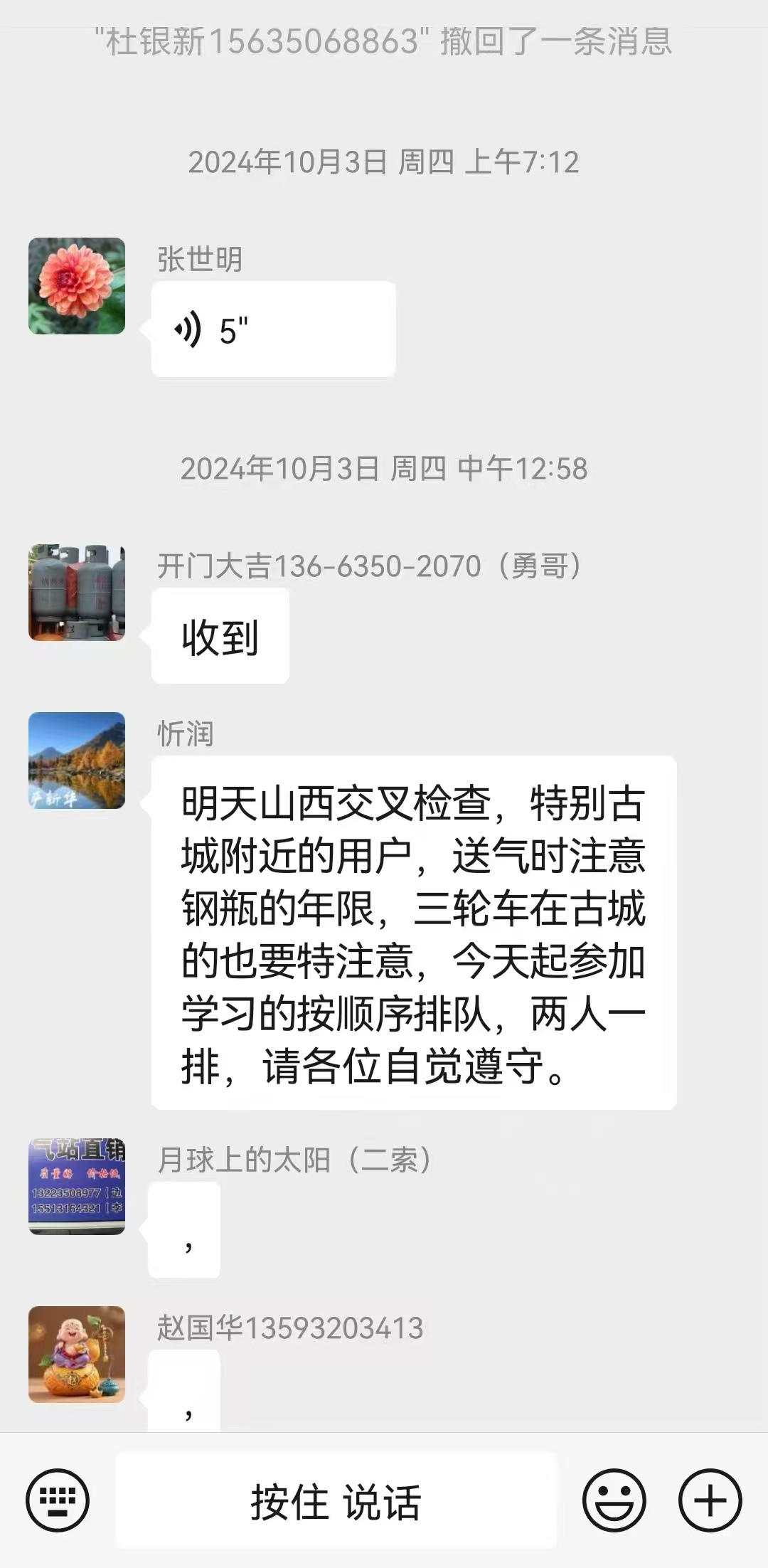Open 赵国华13593203413's avatar profile
Screen dimensions: 768x1568
[77, 1354]
